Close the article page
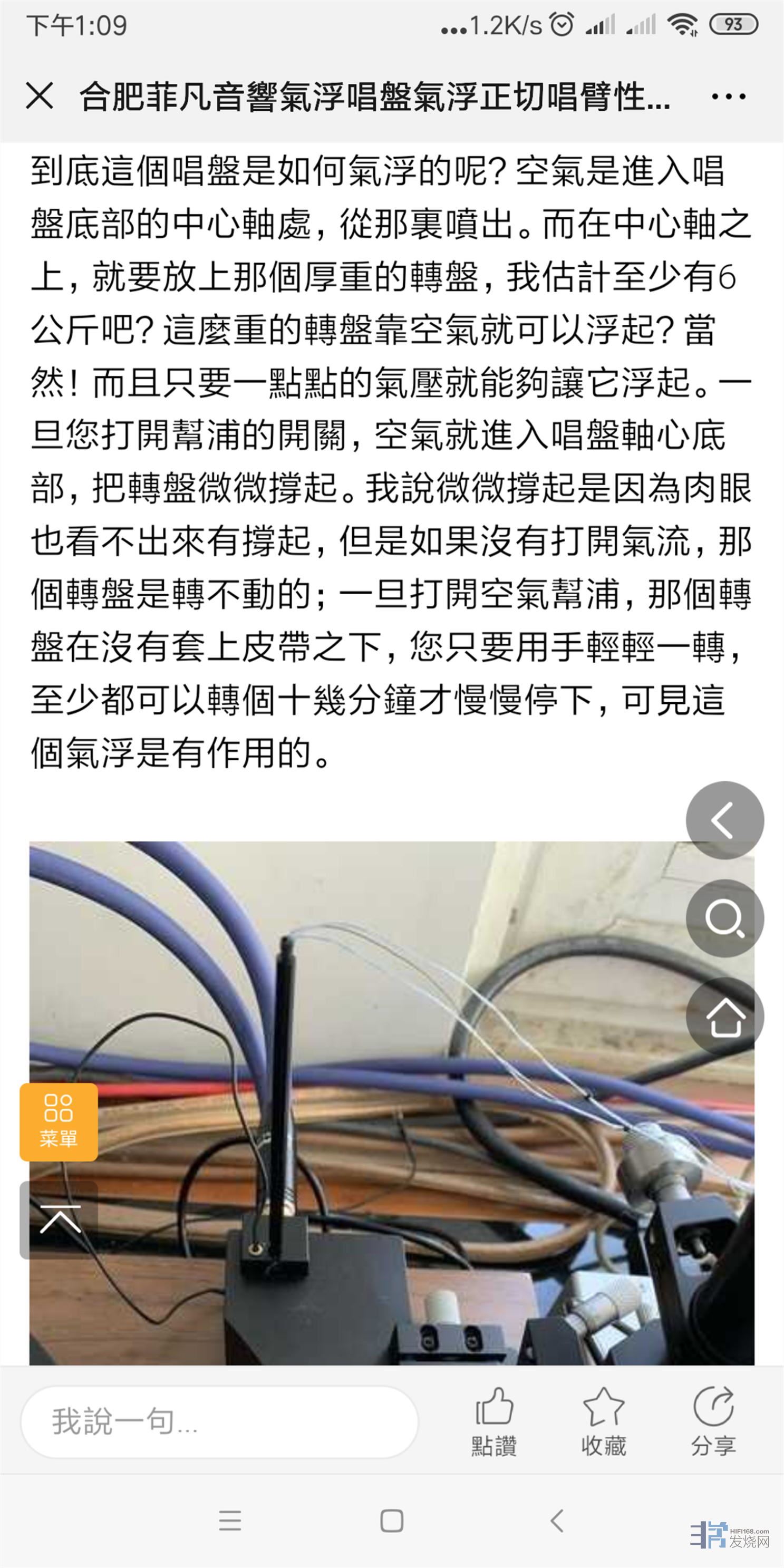Image resolution: width=784 pixels, height=1568 pixels. coord(40,96)
